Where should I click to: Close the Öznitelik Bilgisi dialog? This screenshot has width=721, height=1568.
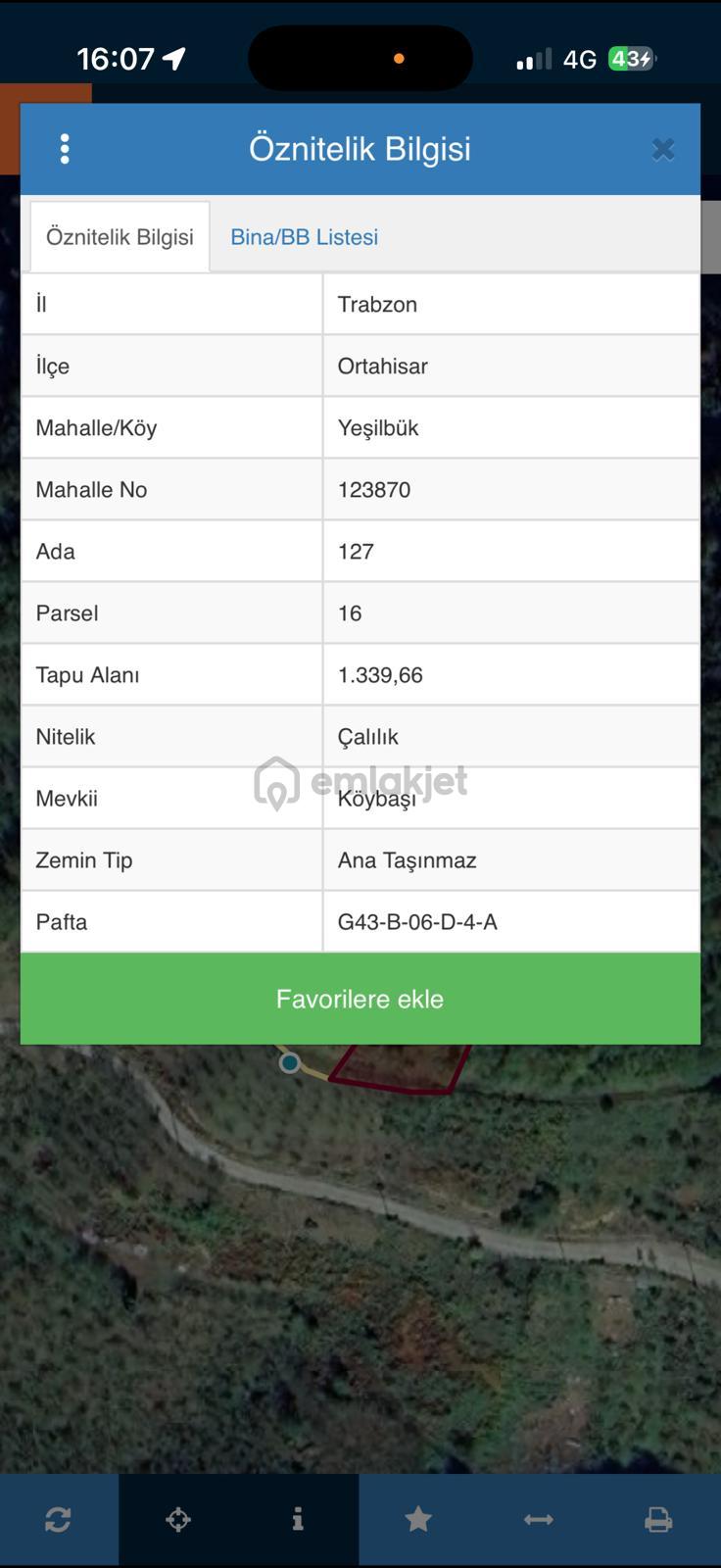(x=663, y=149)
